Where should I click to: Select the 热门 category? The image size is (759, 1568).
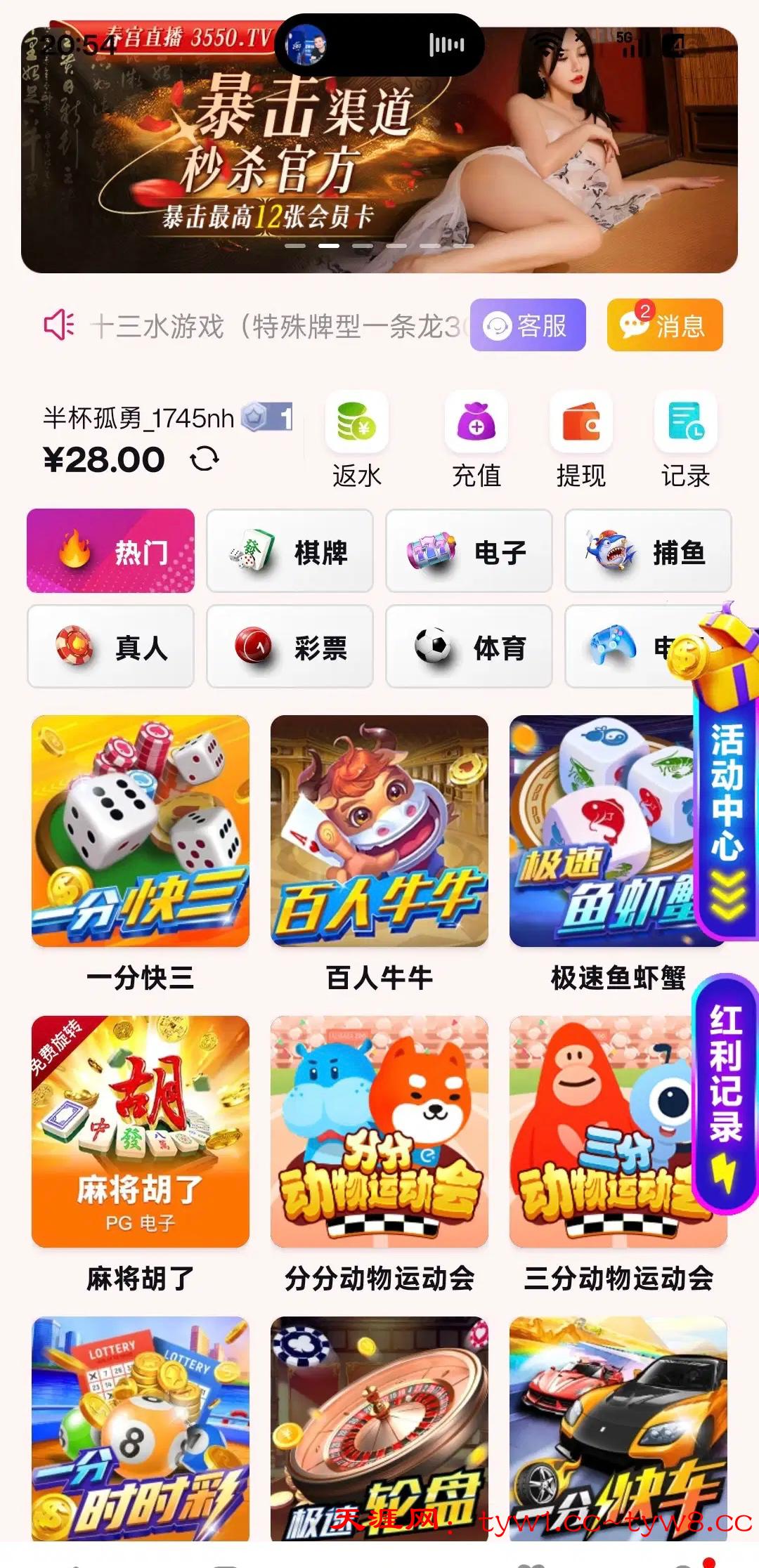click(111, 551)
